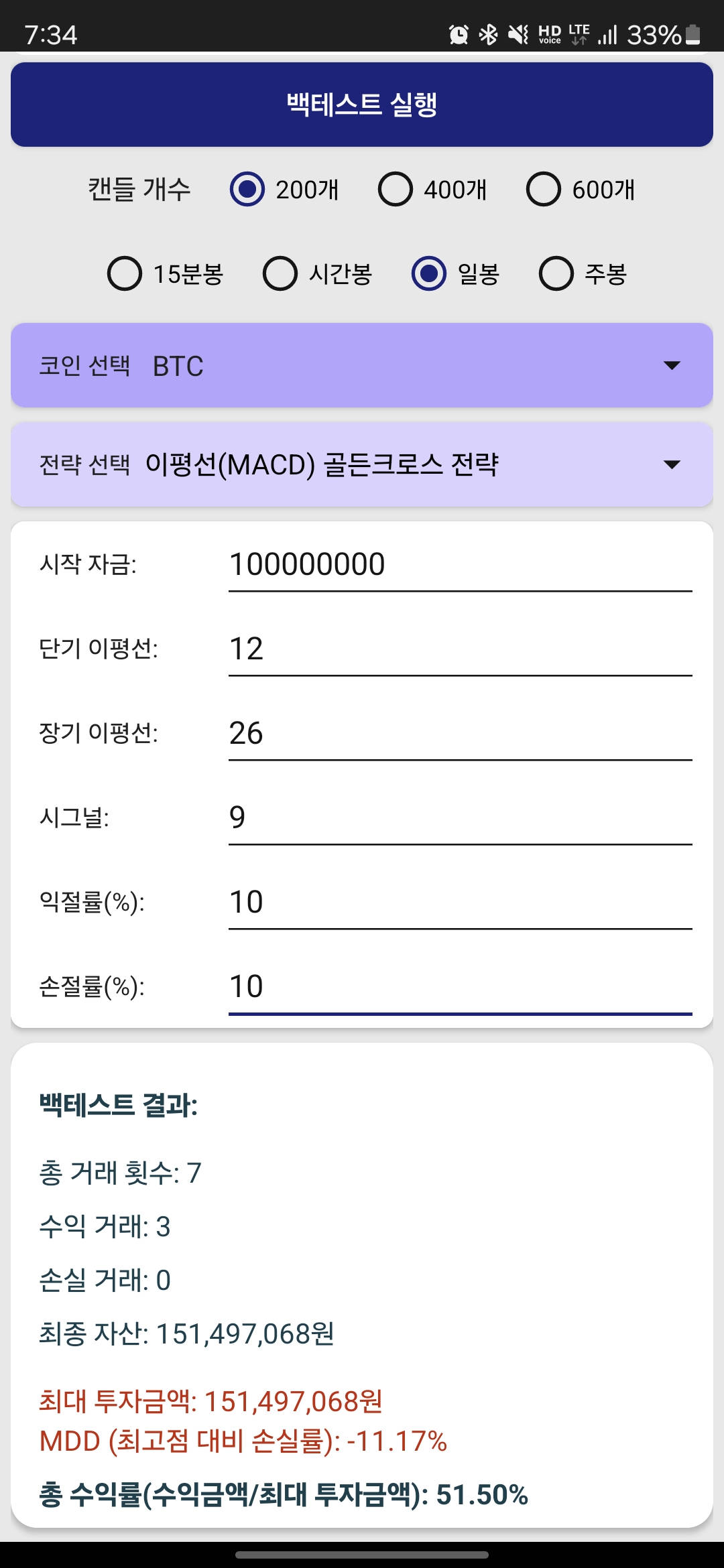Run the backtest with 백테스트 실행
The width and height of the screenshot is (724, 1568).
(x=362, y=105)
